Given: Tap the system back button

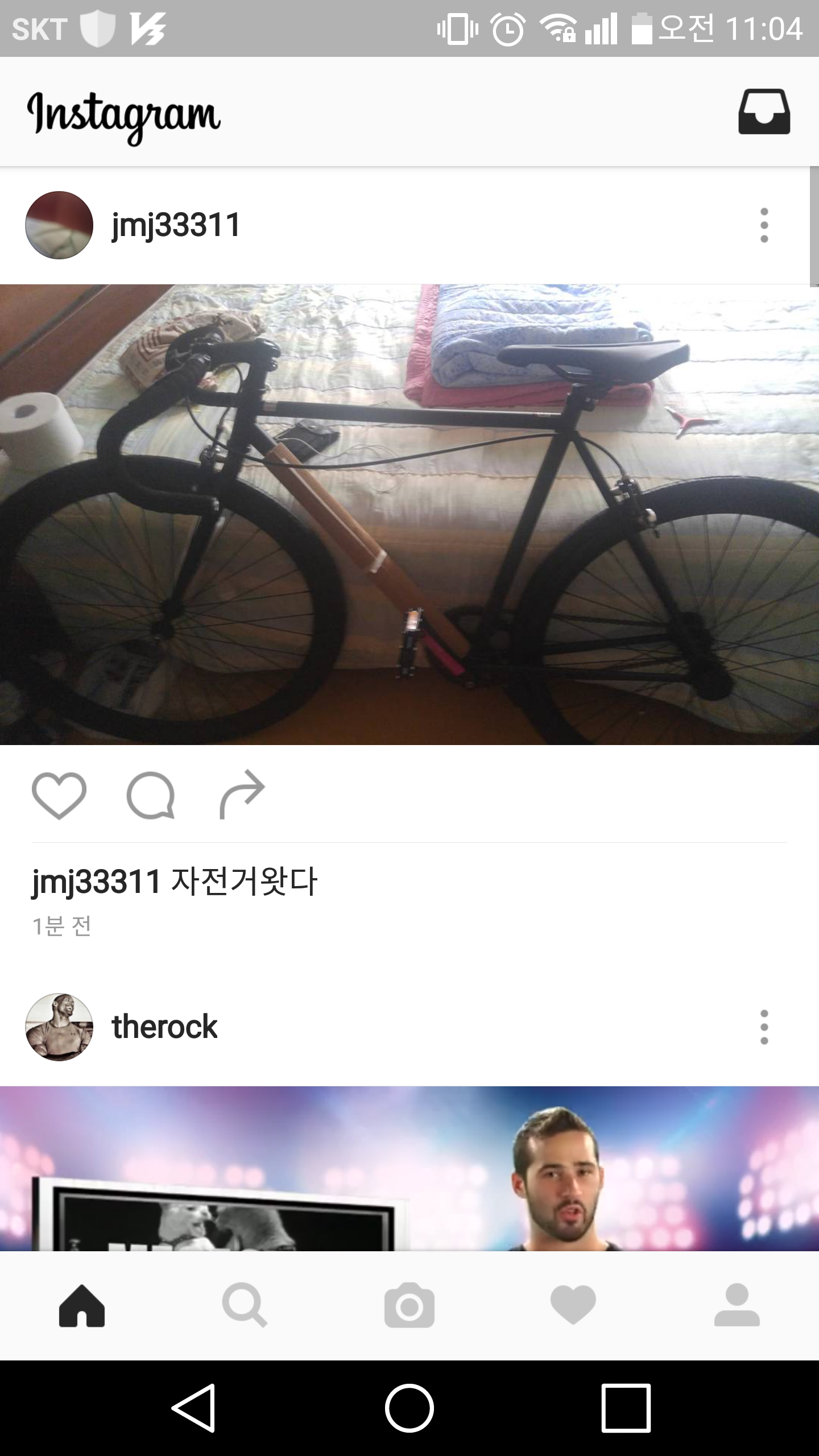Looking at the screenshot, I should [x=193, y=1408].
